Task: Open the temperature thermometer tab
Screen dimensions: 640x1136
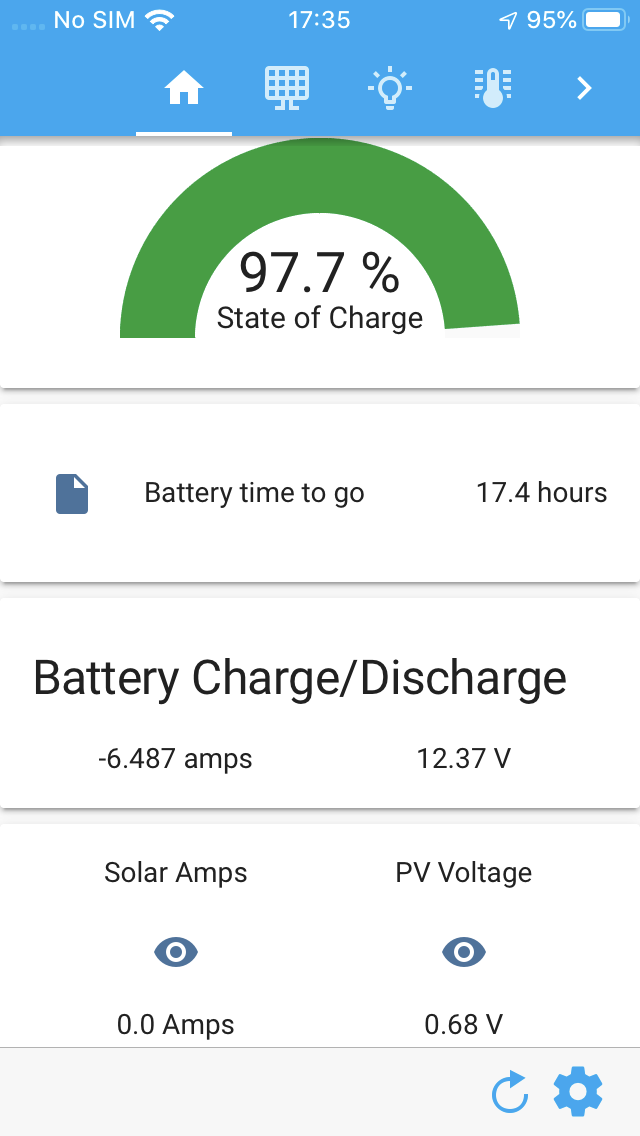Action: (x=492, y=89)
